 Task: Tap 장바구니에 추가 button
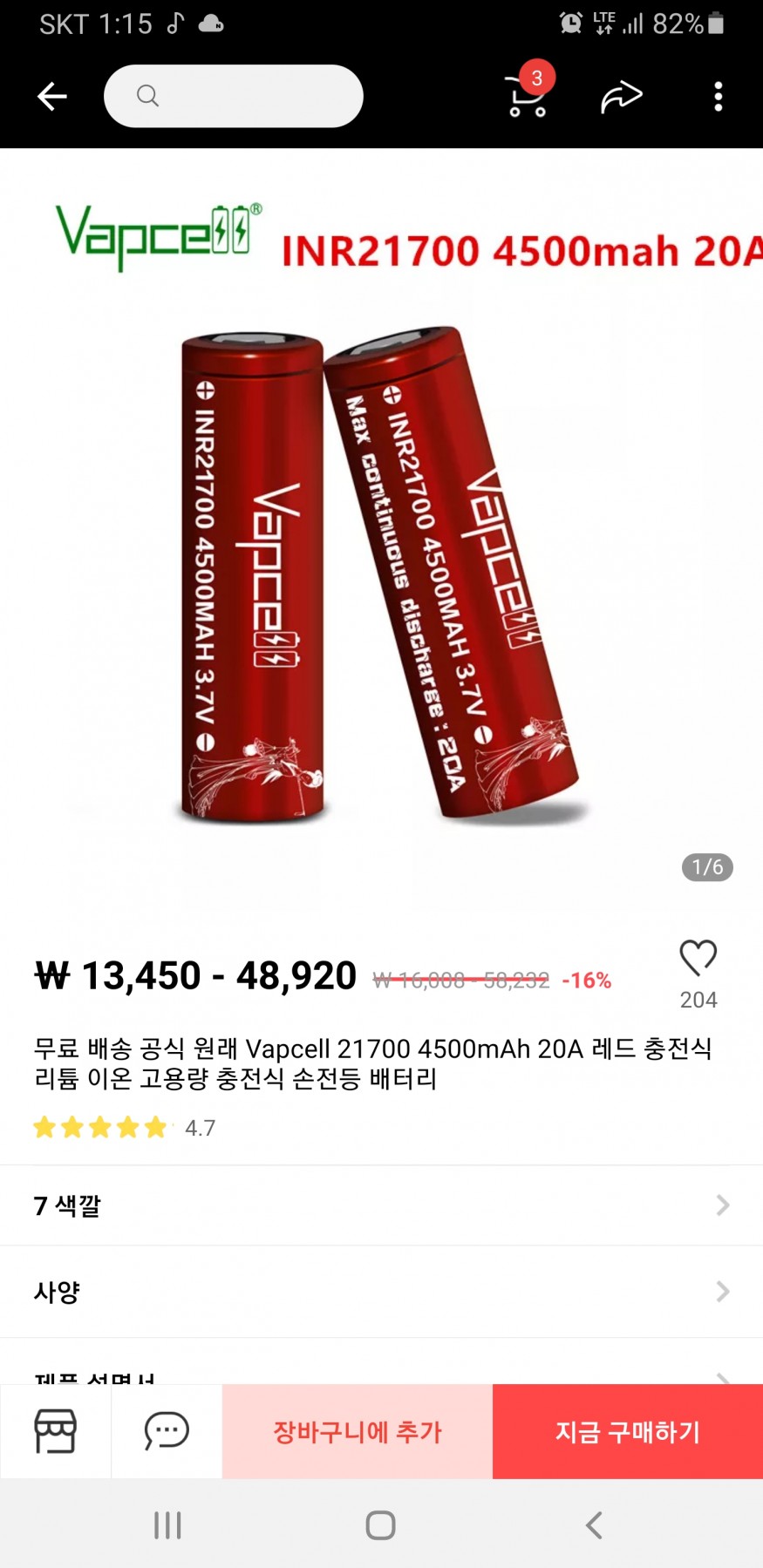click(358, 1431)
